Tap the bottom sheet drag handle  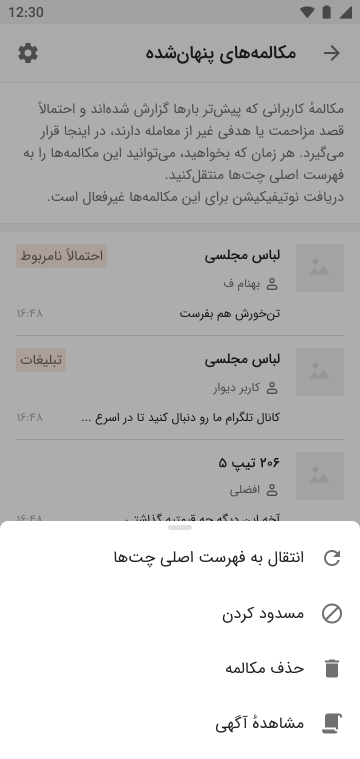tap(180, 527)
